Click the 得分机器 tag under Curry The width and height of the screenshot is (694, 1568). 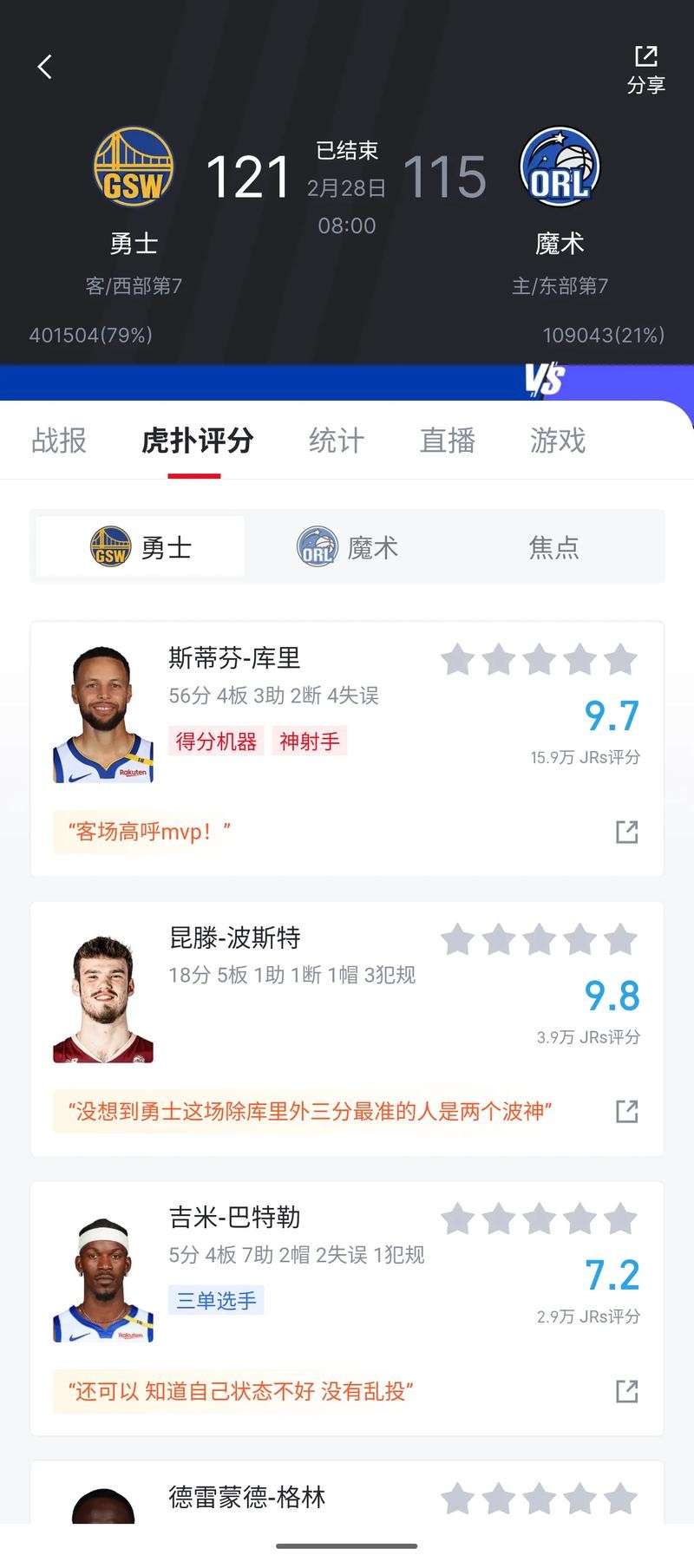click(x=215, y=742)
